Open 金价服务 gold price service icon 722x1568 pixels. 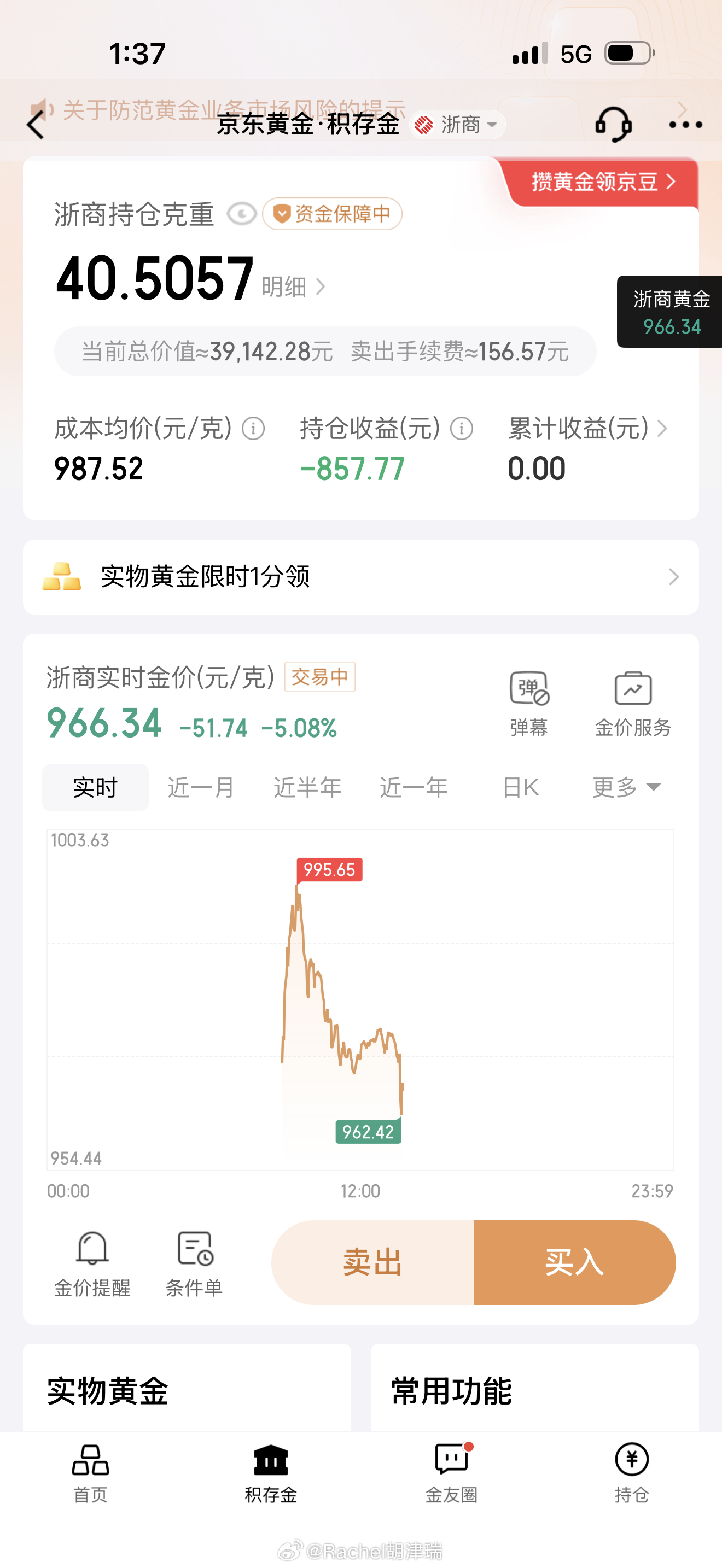632,688
